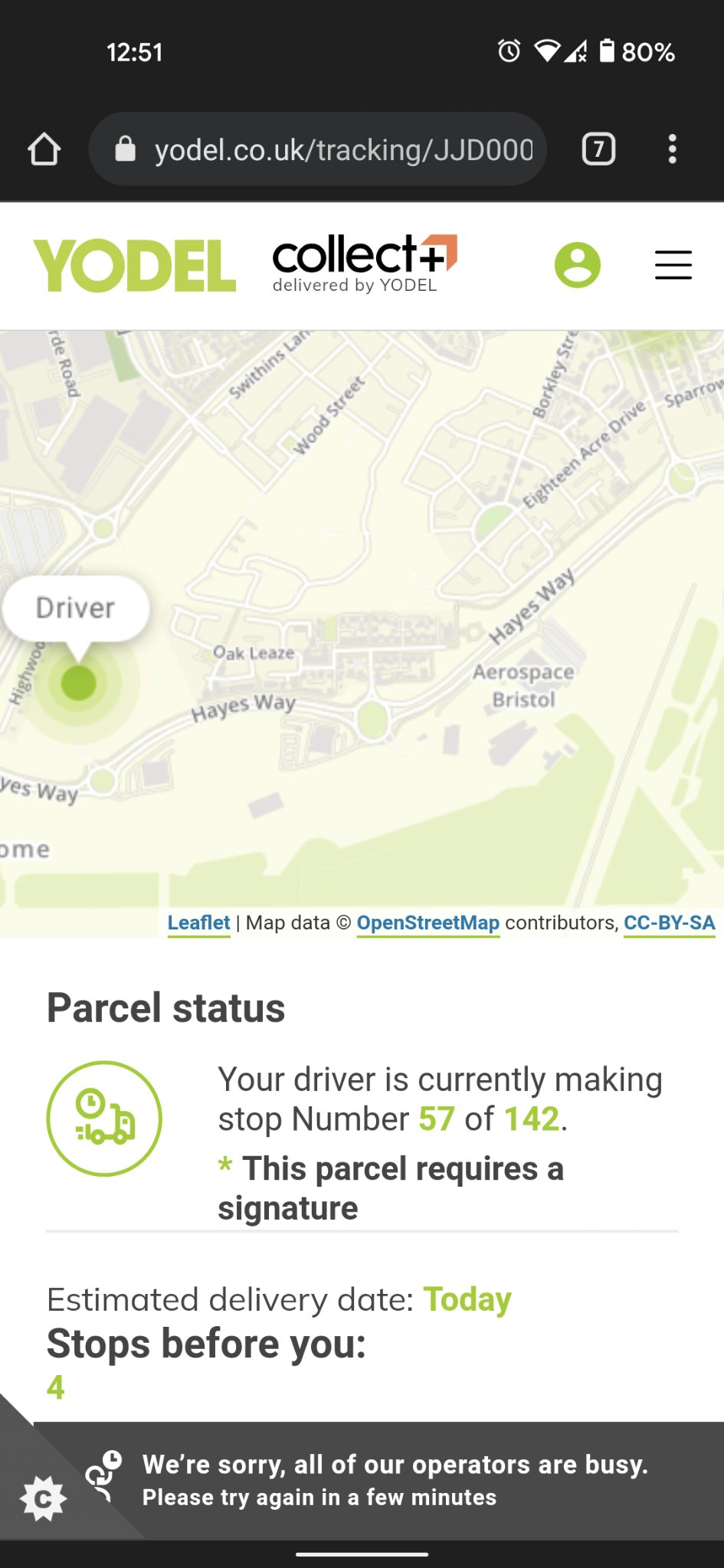Viewport: 724px width, 1568px height.
Task: Tap the Driver marker on the map
Action: 78,682
